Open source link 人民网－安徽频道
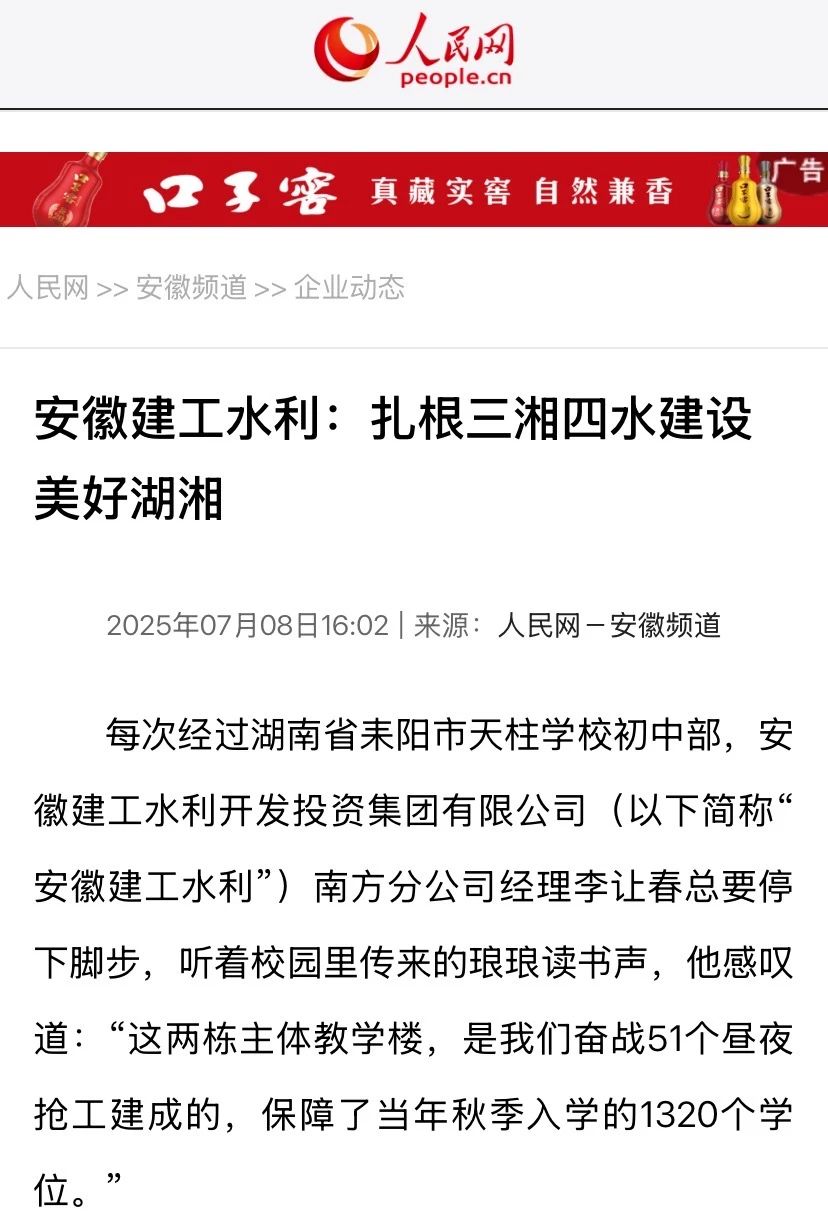The height and width of the screenshot is (1219, 828). 609,626
